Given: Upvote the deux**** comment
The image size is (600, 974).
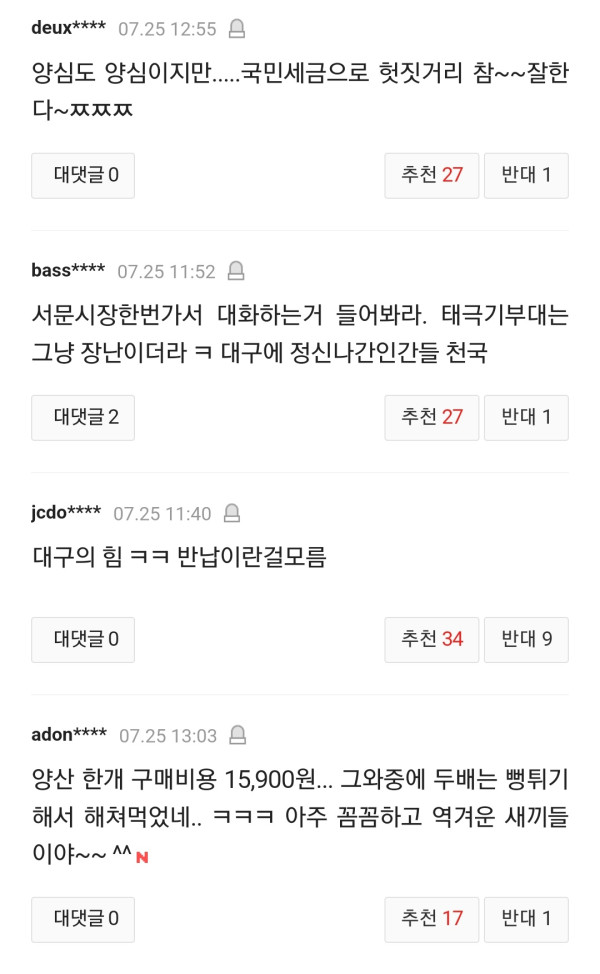Looking at the screenshot, I should tap(432, 175).
